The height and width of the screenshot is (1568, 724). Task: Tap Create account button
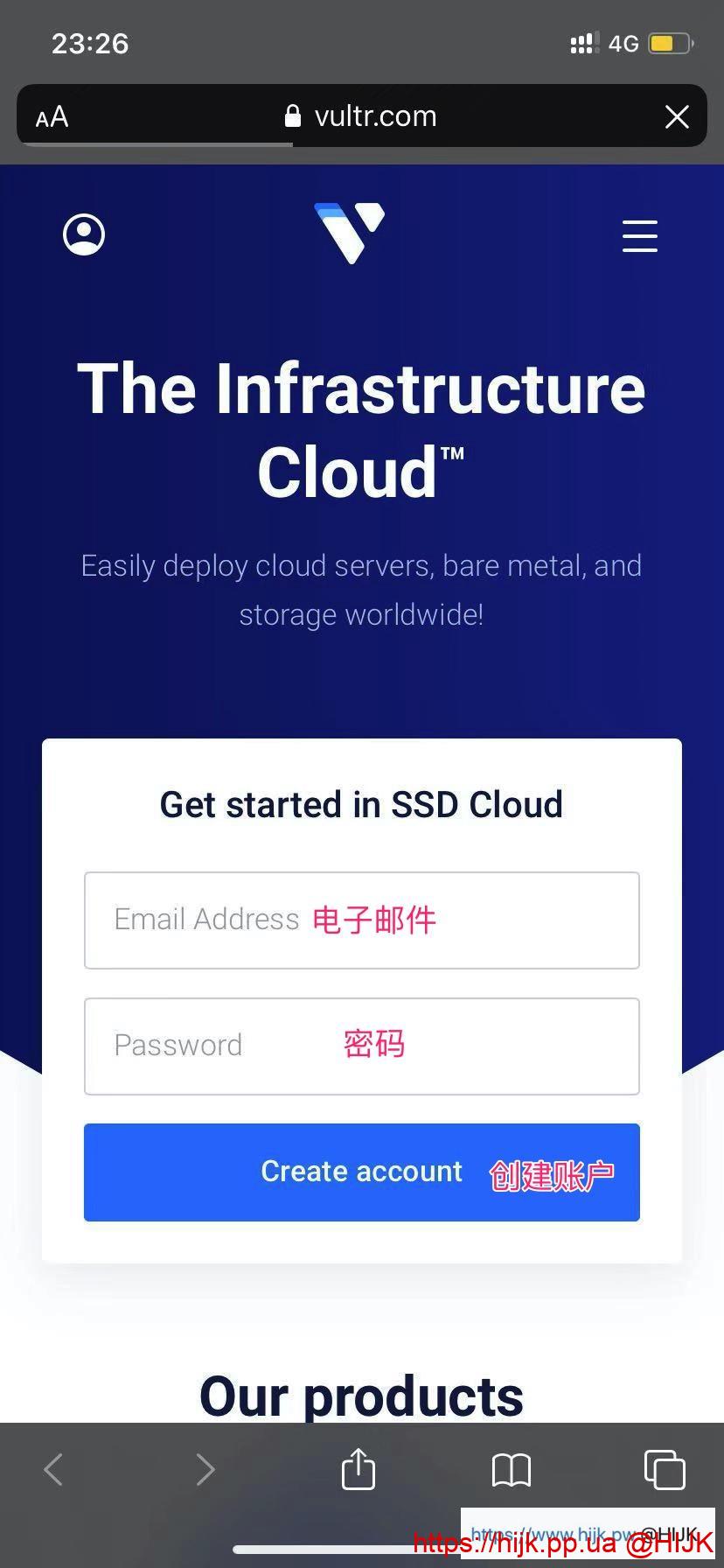coord(362,1172)
